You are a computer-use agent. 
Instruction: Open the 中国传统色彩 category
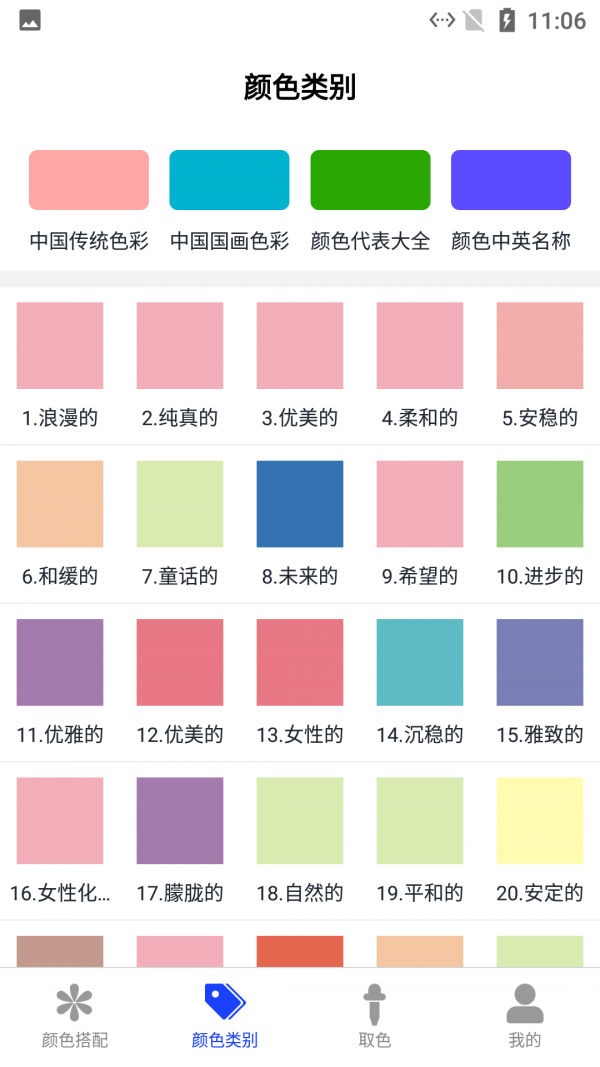pyautogui.click(x=89, y=180)
